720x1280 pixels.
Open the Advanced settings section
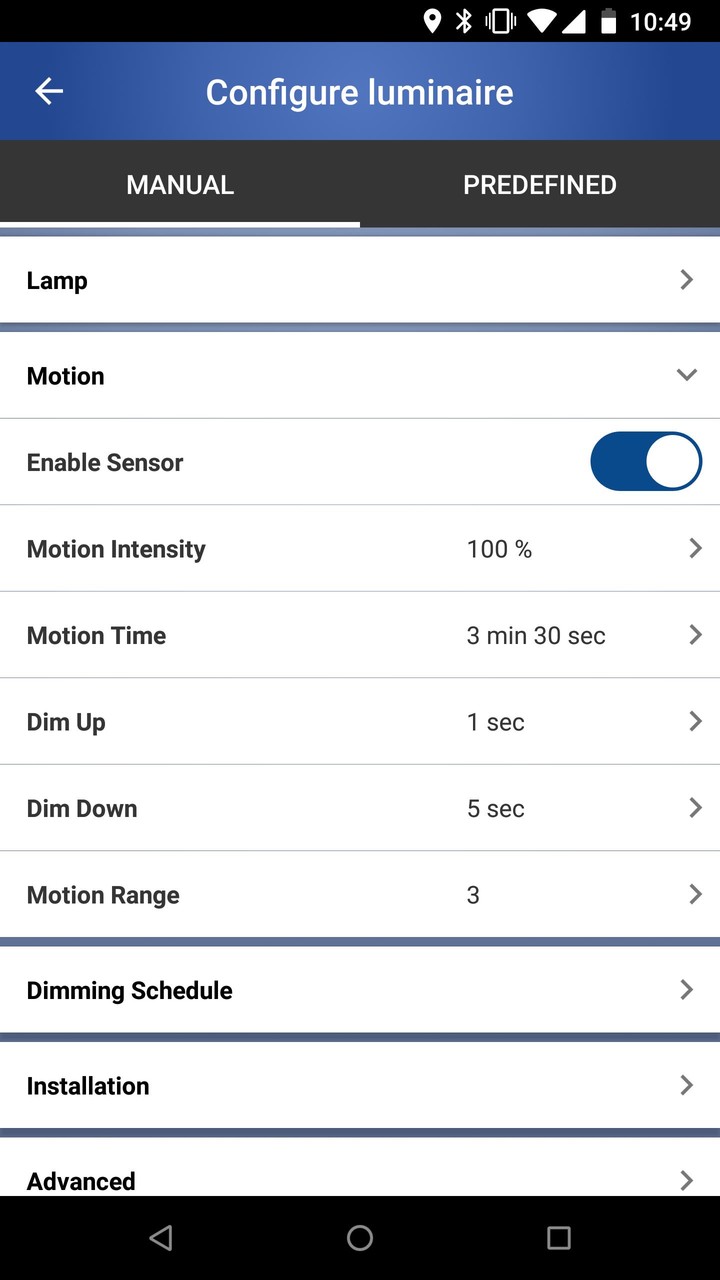tap(360, 1180)
